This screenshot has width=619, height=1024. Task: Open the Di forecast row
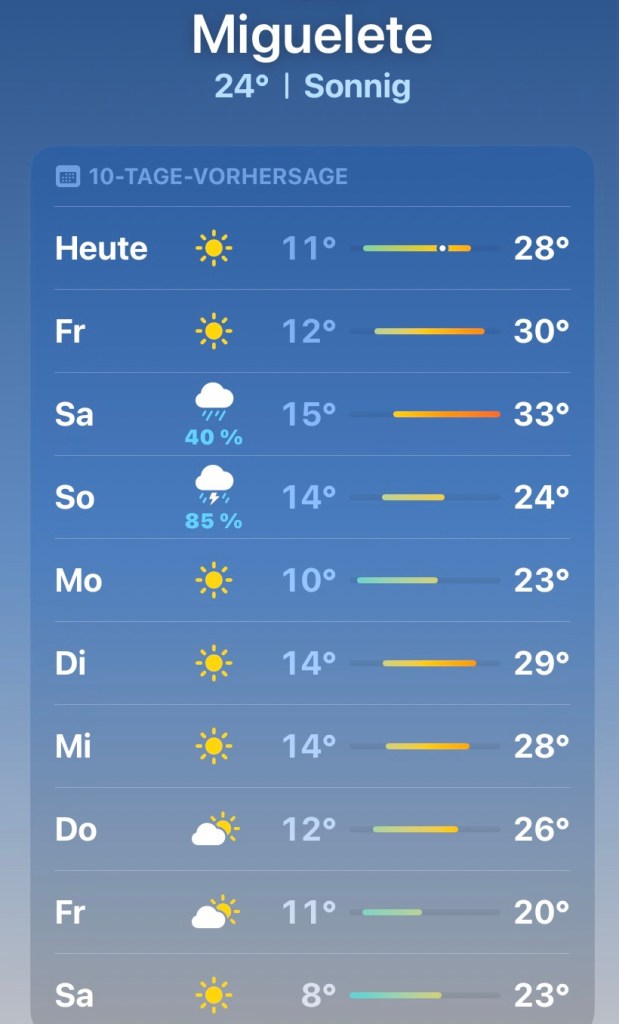click(312, 663)
